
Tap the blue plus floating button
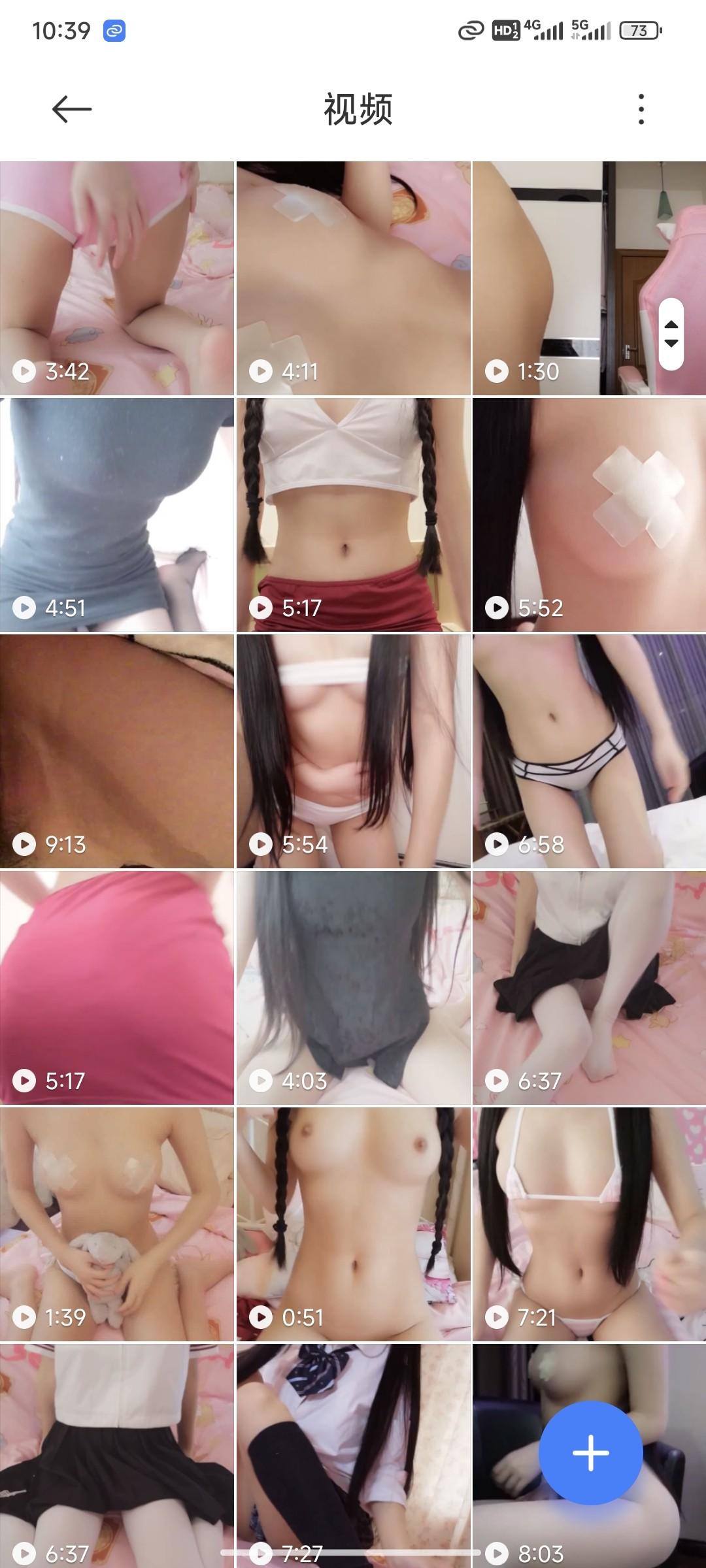coord(590,1452)
